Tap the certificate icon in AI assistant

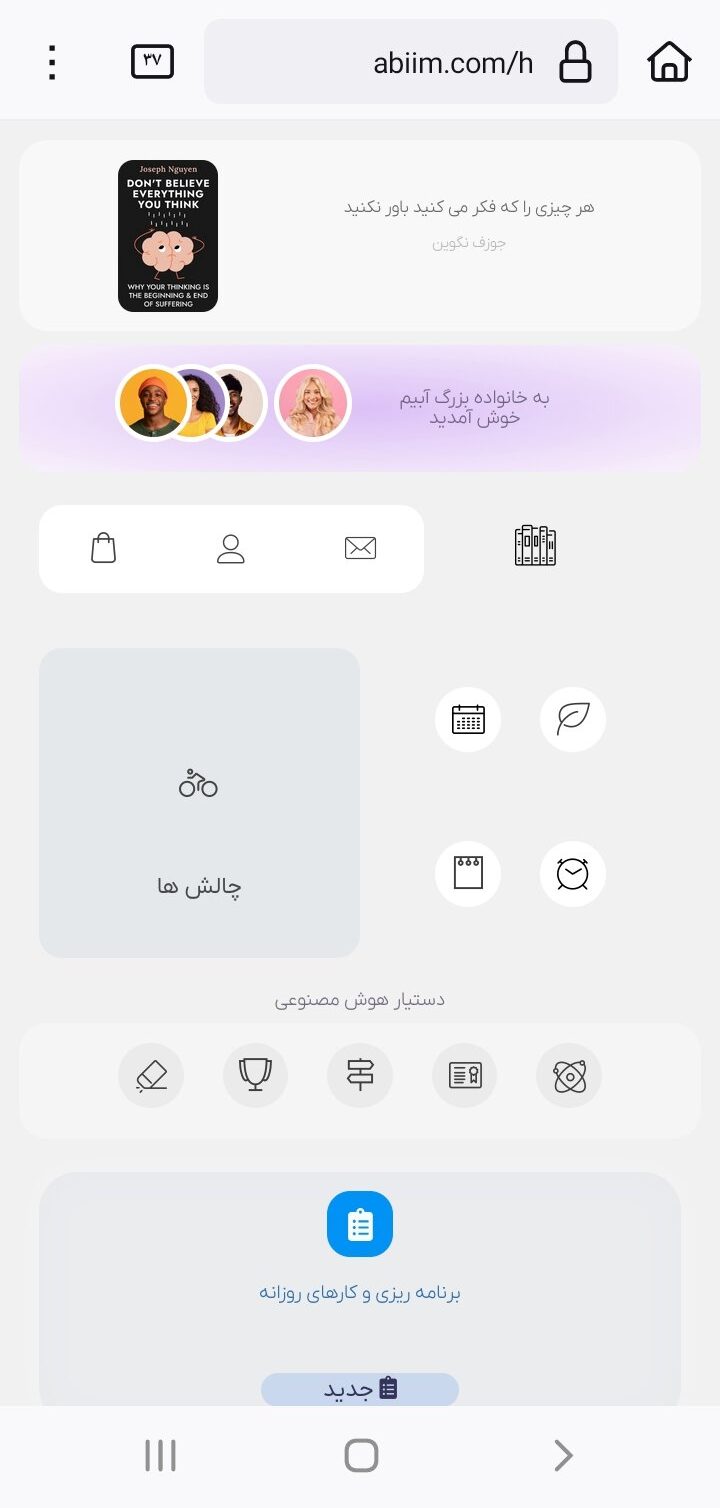(465, 1075)
